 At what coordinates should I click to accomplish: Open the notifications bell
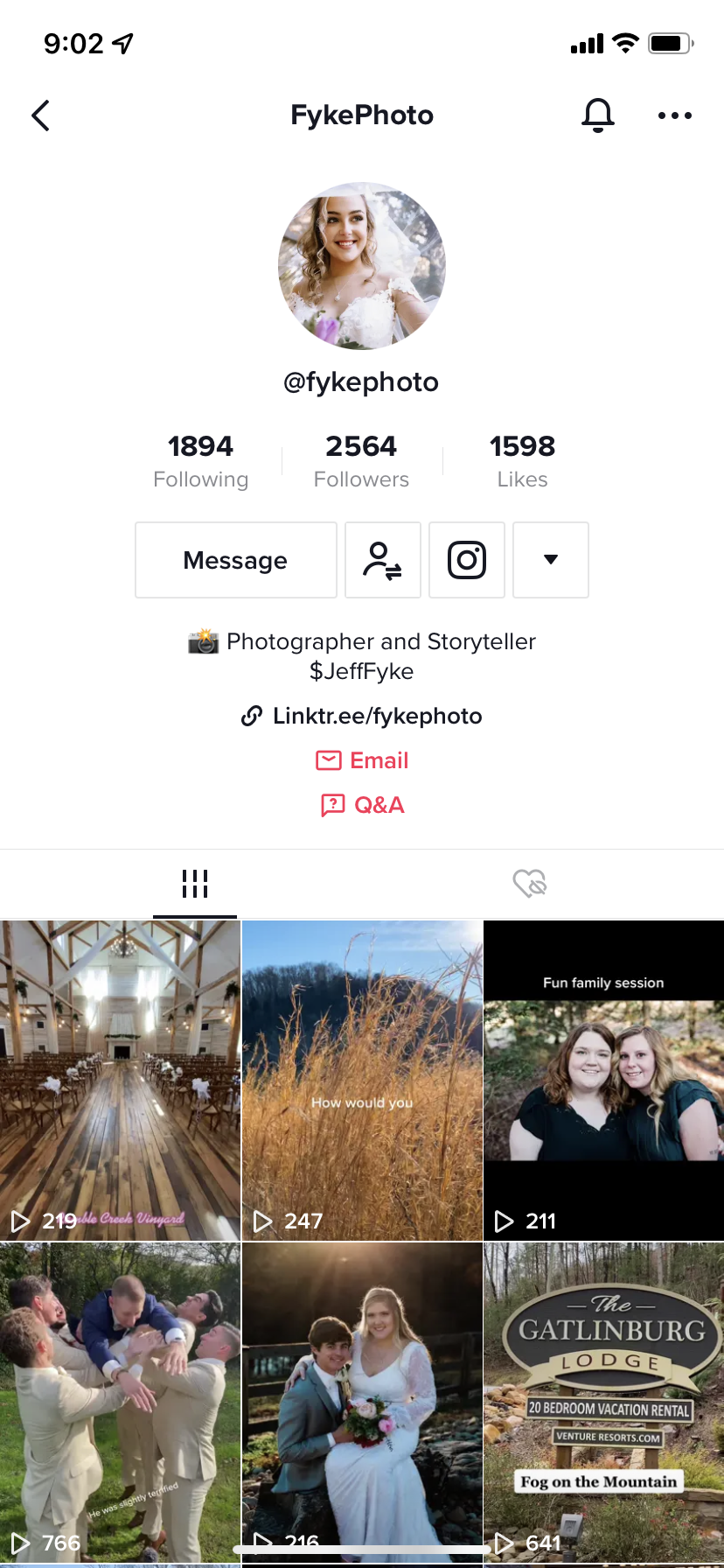coord(598,115)
